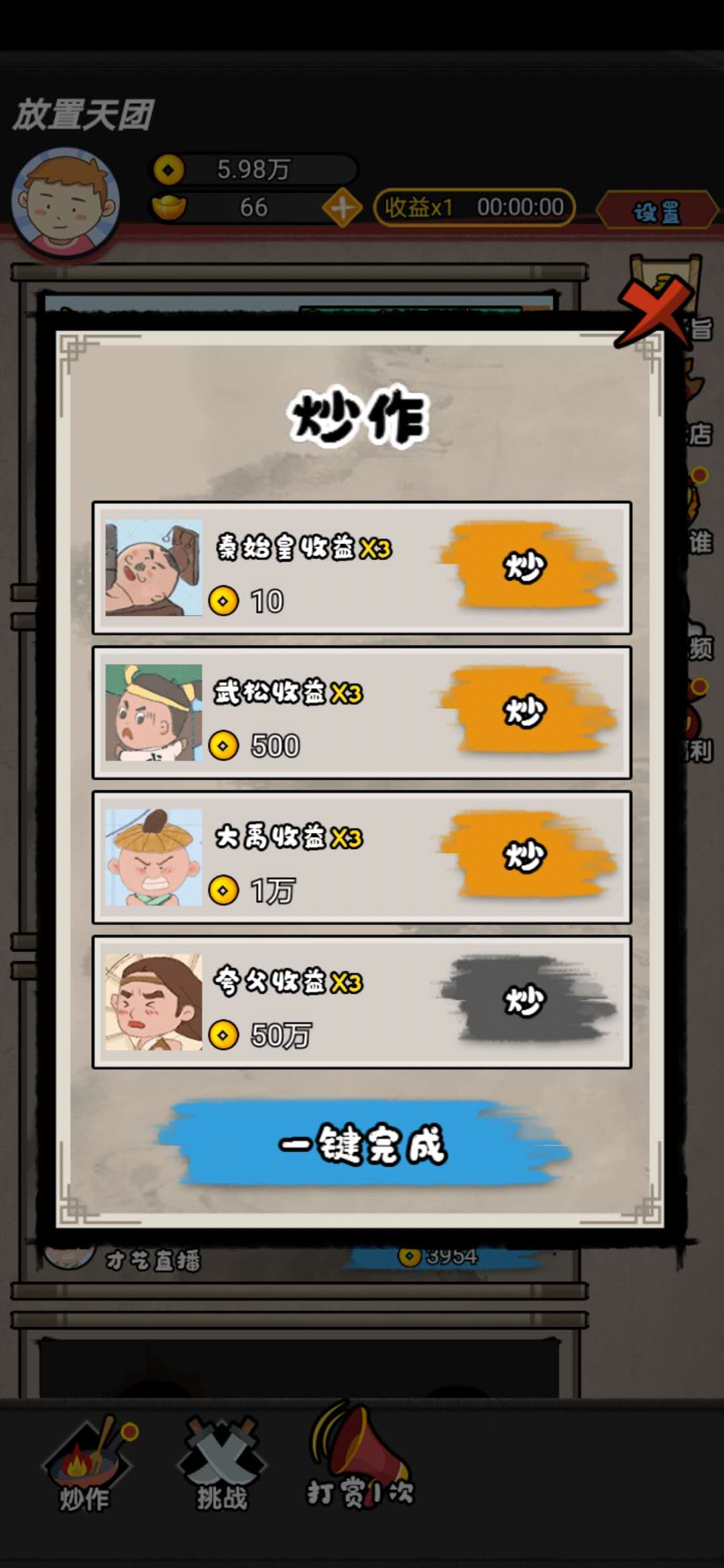Image resolution: width=724 pixels, height=1568 pixels.
Task: Tap 炒 for 秦始皇收益X3
Action: 526,567
